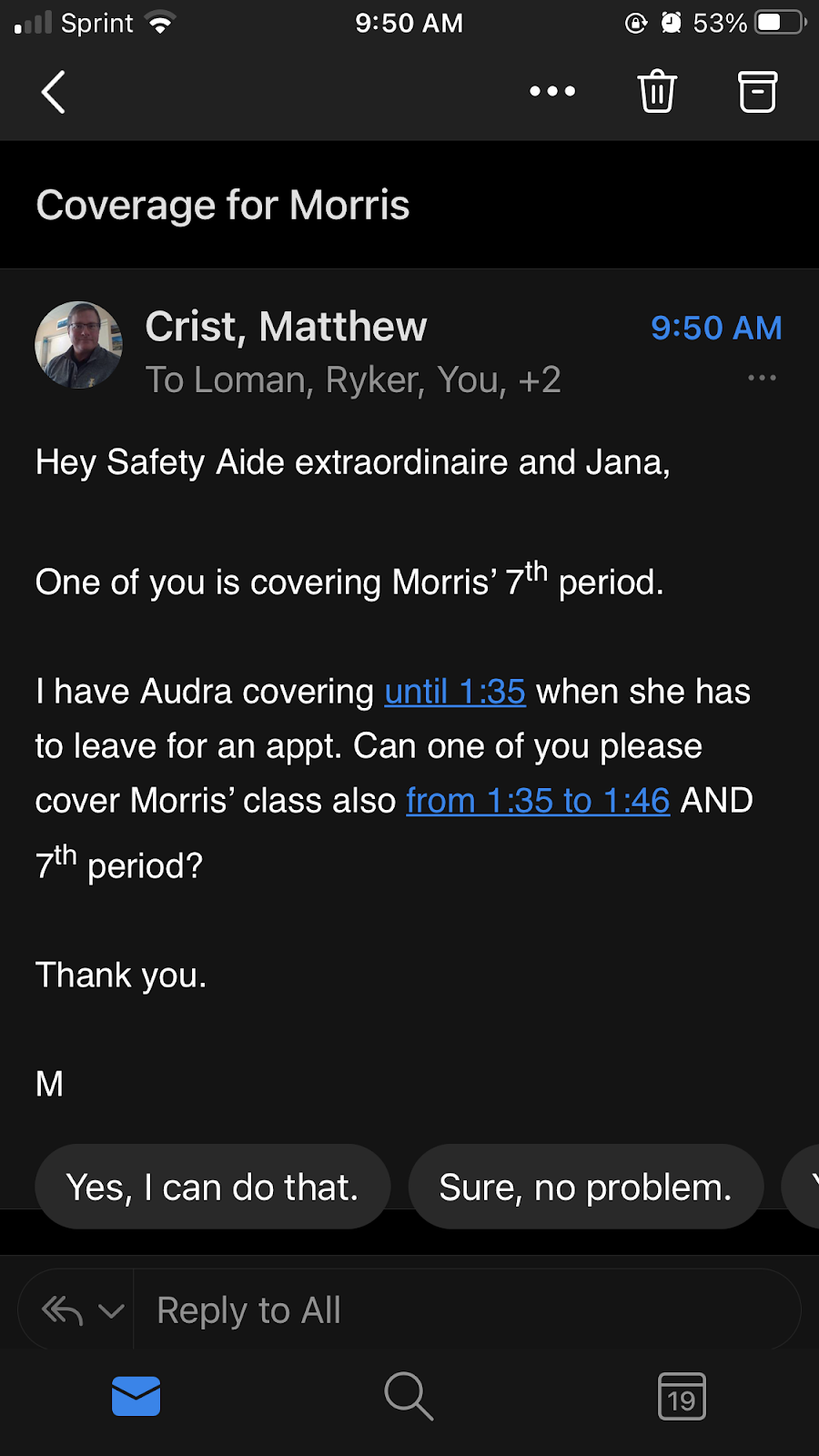
Task: Choose quick reply 'Sure, no problem.'
Action: pos(585,1187)
